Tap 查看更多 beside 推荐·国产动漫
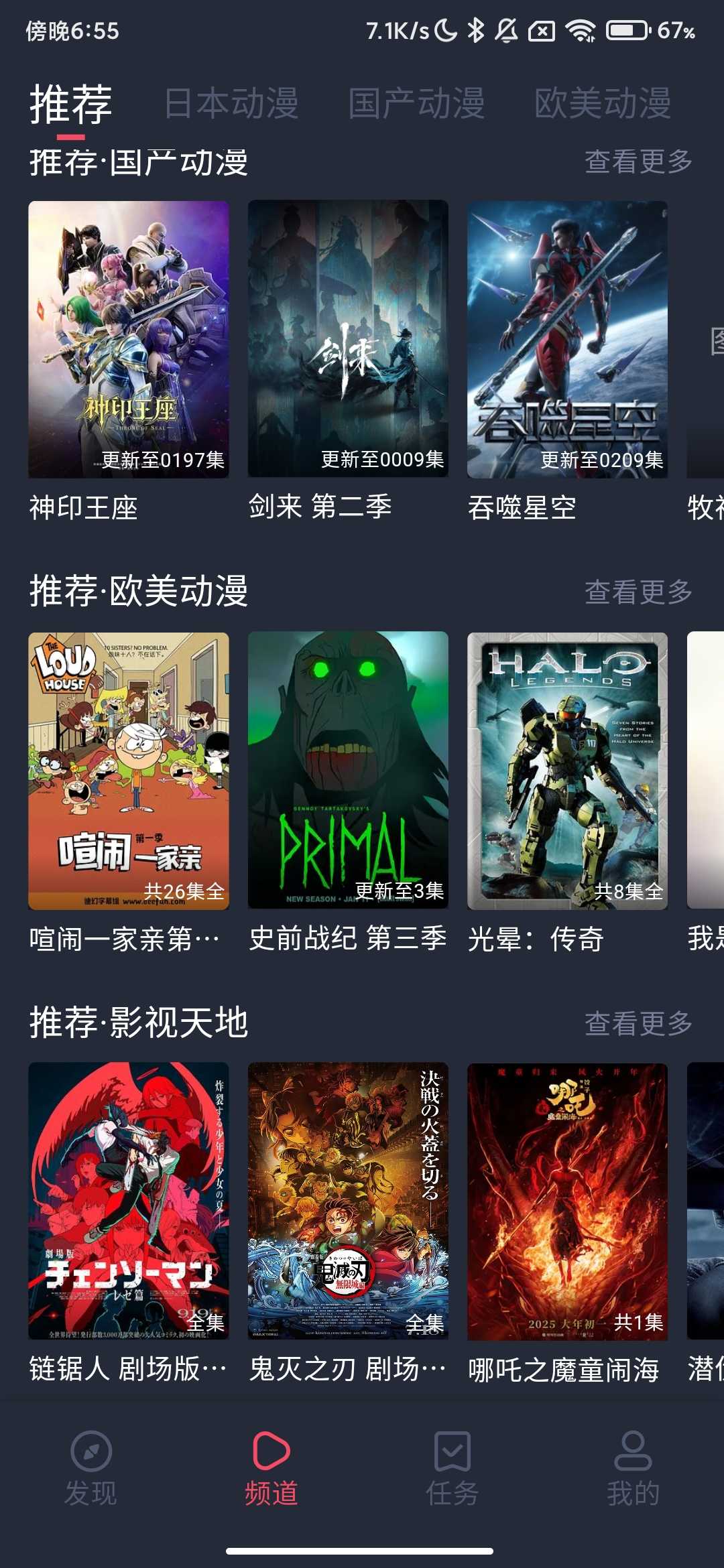 [x=638, y=161]
